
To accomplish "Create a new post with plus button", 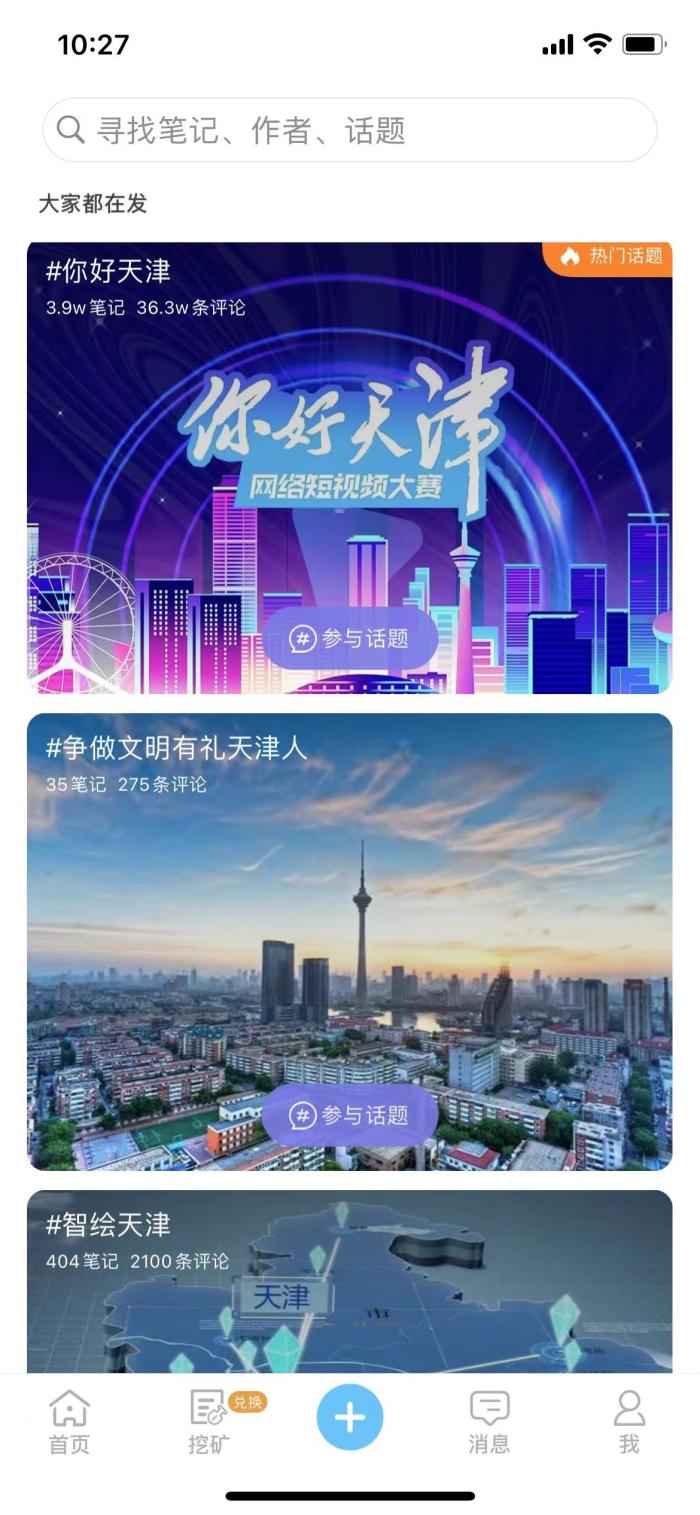I will tap(350, 1416).
